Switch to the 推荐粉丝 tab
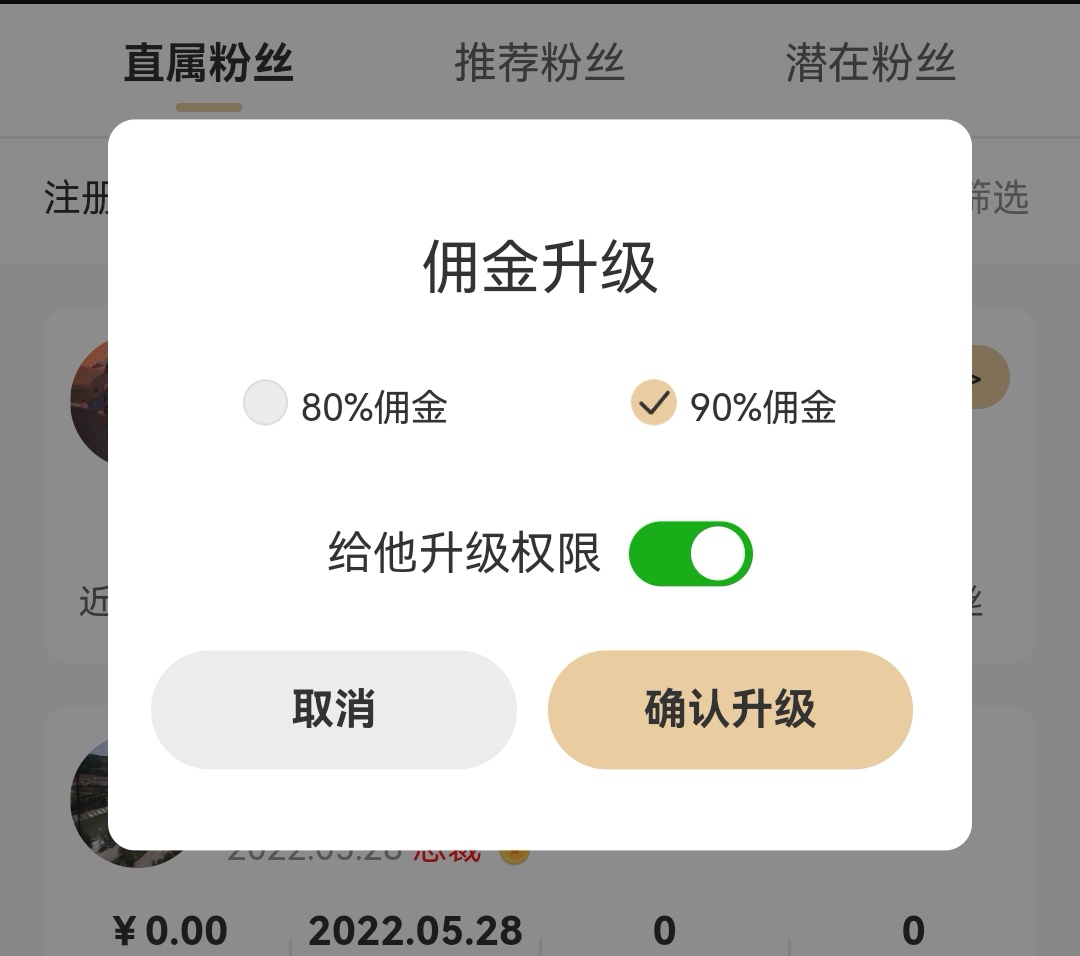Screen dimensions: 1080x956 point(539,64)
